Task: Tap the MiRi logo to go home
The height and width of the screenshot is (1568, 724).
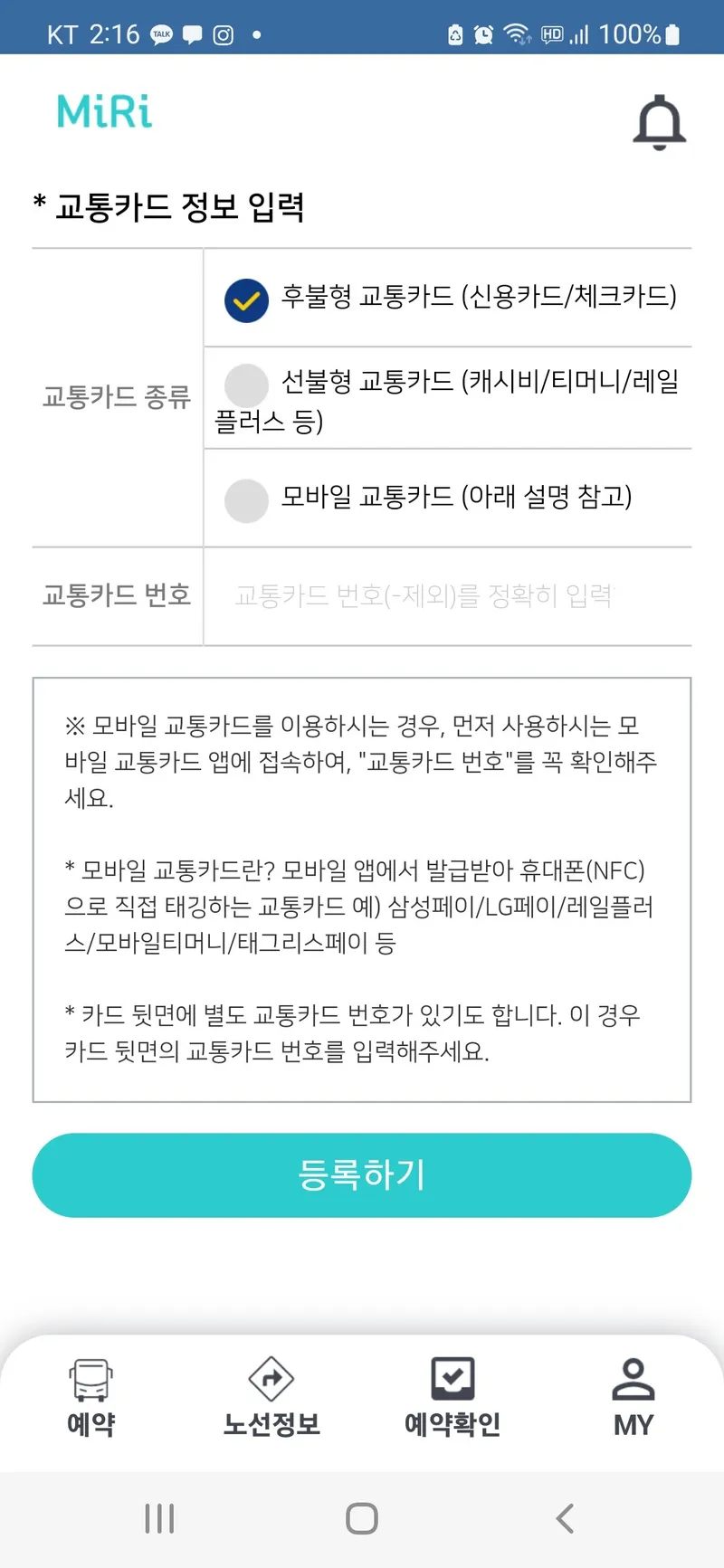Action: [105, 112]
